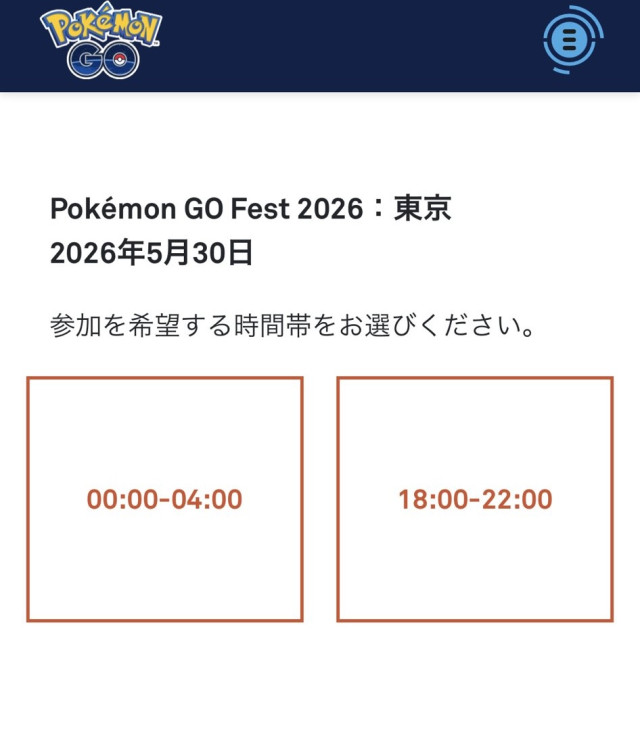Select the 00:00-04:00 time slot

(x=165, y=499)
